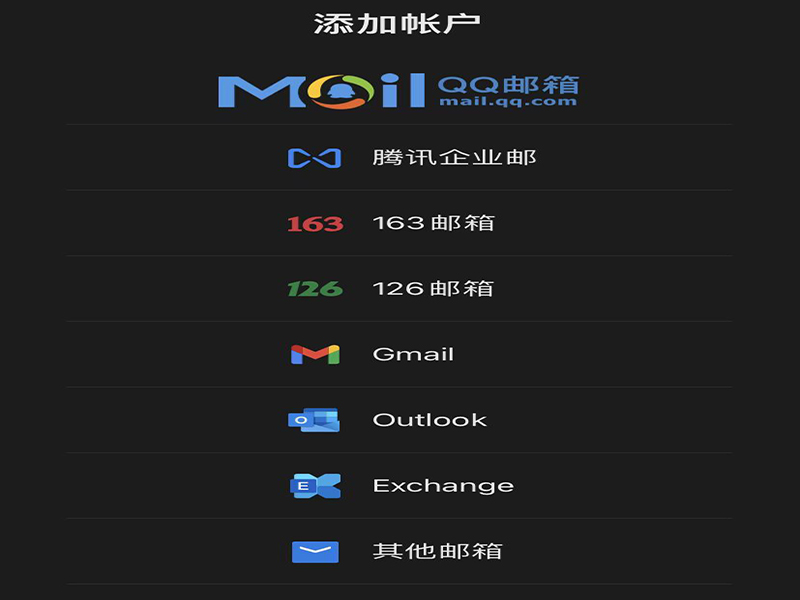Select QQ邮箱 as the account type

pyautogui.click(x=399, y=90)
